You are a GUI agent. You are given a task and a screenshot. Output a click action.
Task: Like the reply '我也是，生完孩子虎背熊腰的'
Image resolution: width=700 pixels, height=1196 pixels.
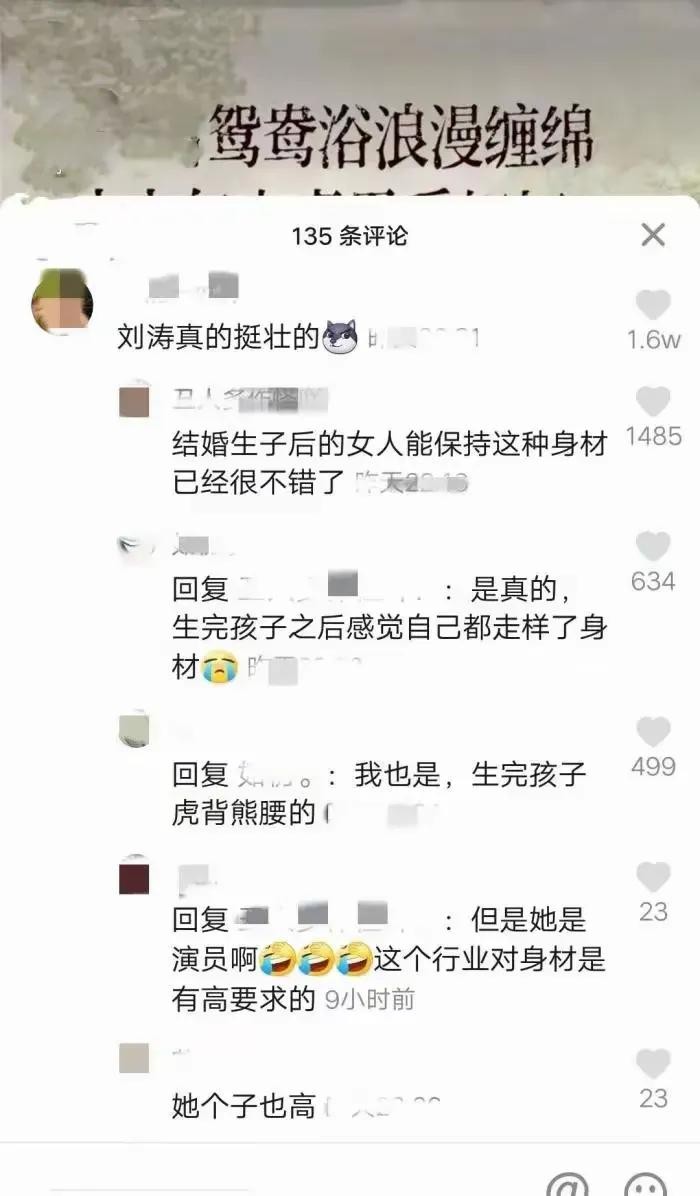click(653, 732)
